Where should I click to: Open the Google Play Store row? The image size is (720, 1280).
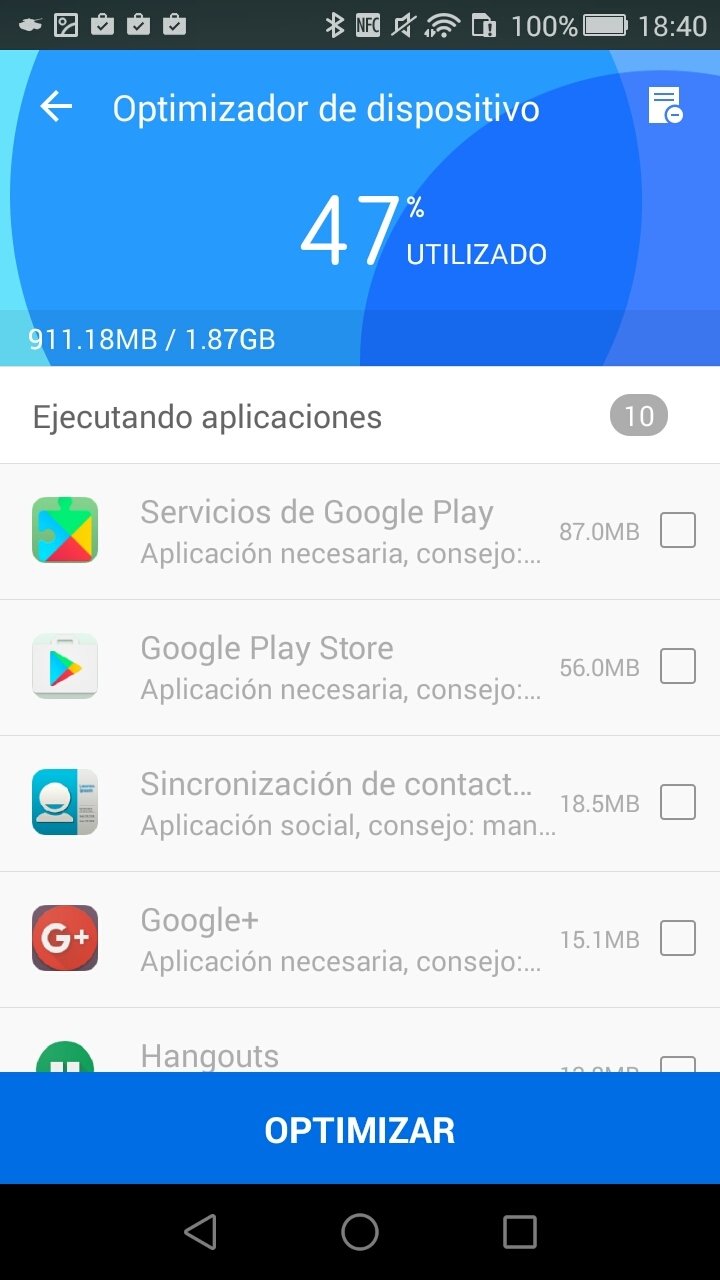[360, 668]
